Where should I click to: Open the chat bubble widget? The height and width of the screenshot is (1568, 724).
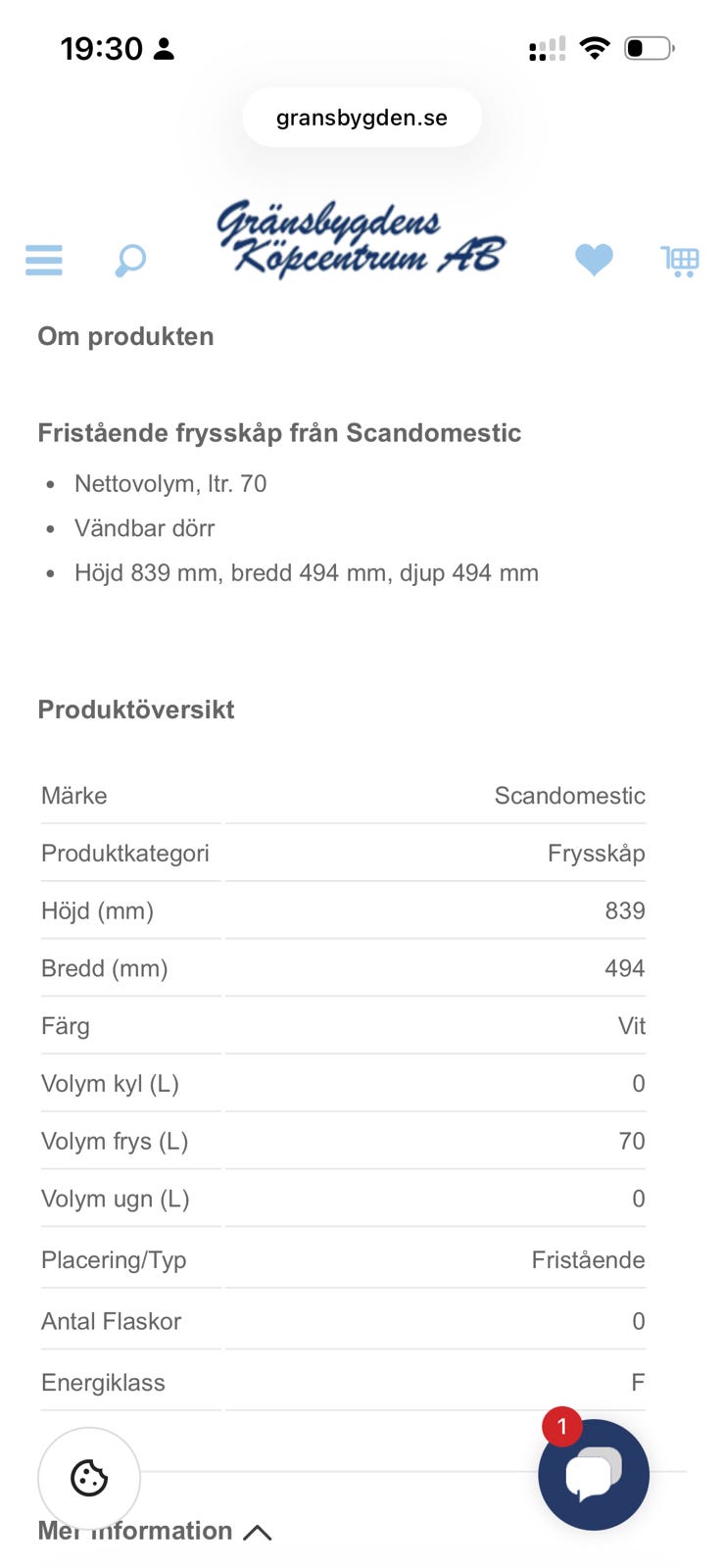point(594,1474)
